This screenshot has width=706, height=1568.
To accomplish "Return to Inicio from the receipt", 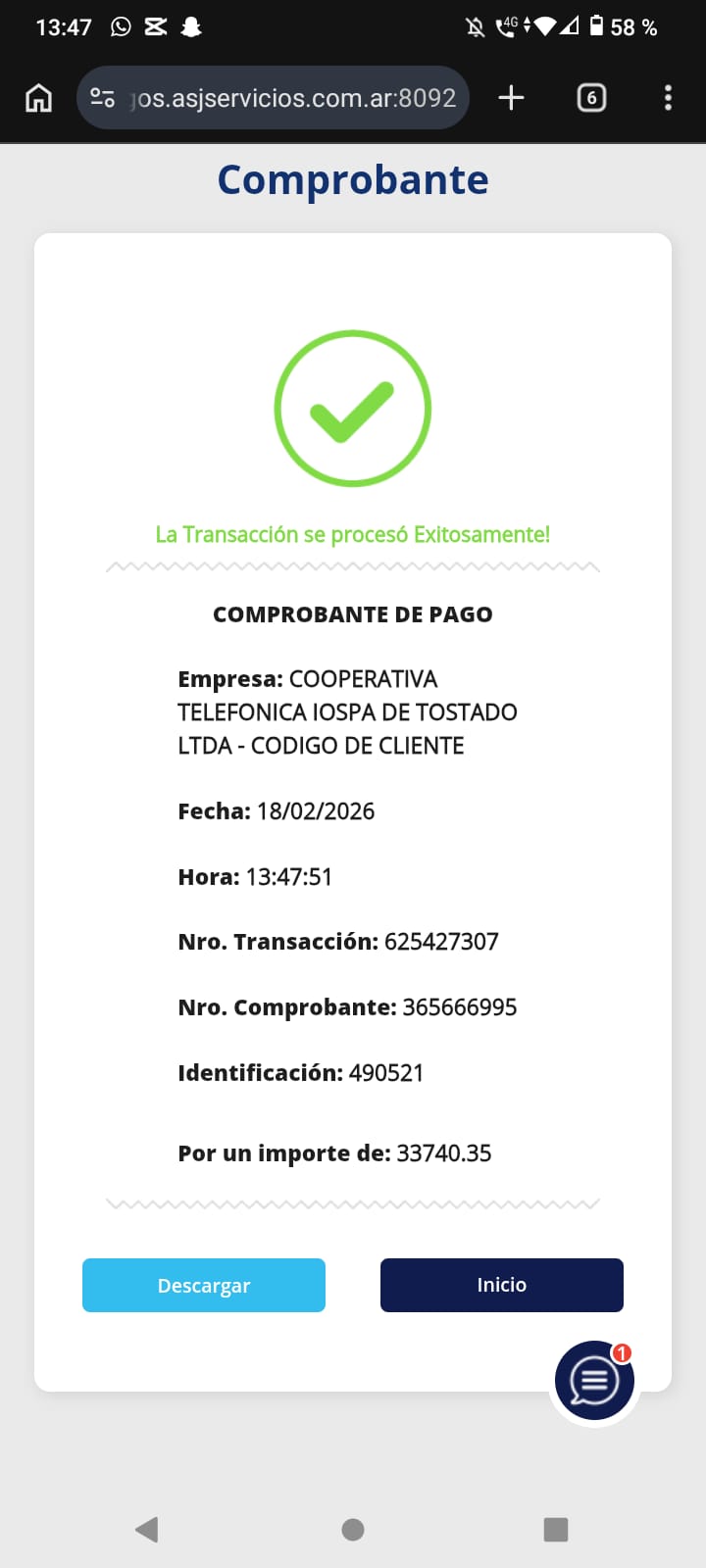I will click(501, 1285).
